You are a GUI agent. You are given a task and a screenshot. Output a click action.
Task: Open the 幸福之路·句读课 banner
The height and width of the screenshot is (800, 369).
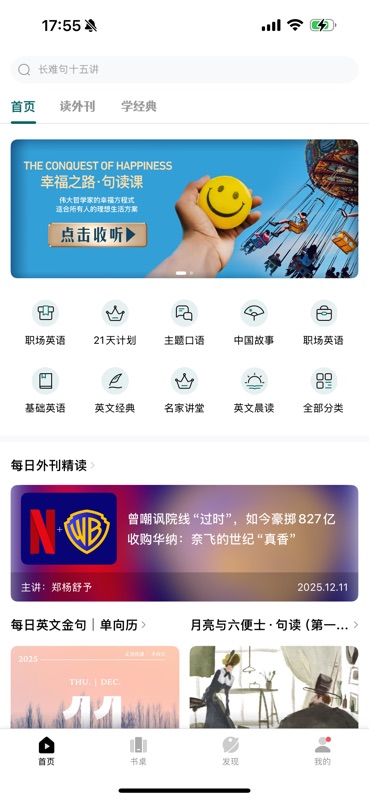click(x=184, y=209)
